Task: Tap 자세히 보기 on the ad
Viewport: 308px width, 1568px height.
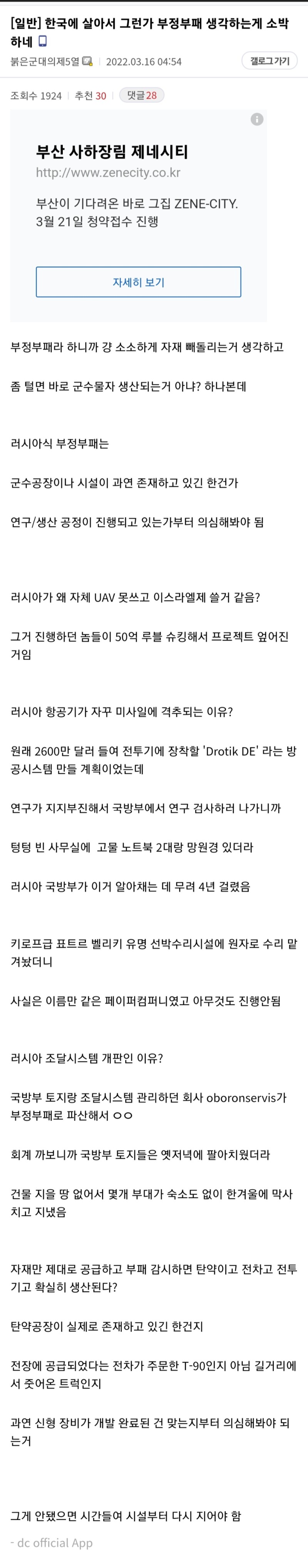Action: [139, 283]
